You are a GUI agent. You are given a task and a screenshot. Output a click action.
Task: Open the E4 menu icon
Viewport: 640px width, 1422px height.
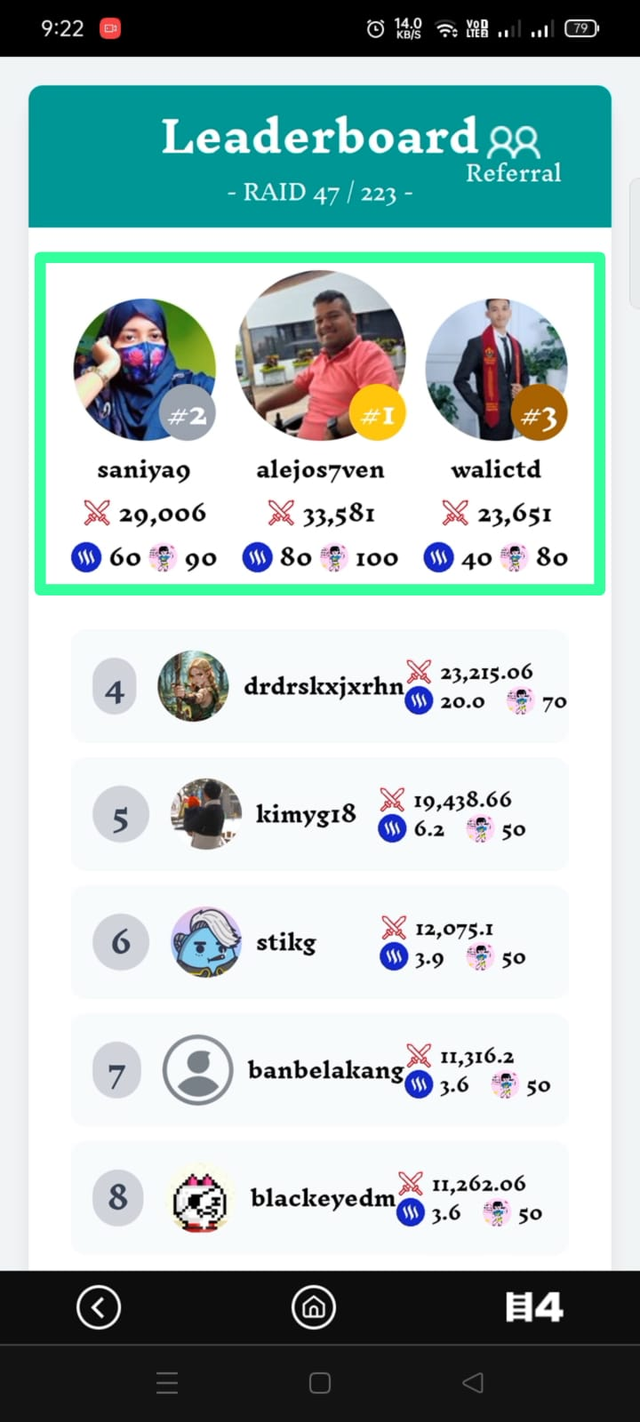click(534, 1307)
